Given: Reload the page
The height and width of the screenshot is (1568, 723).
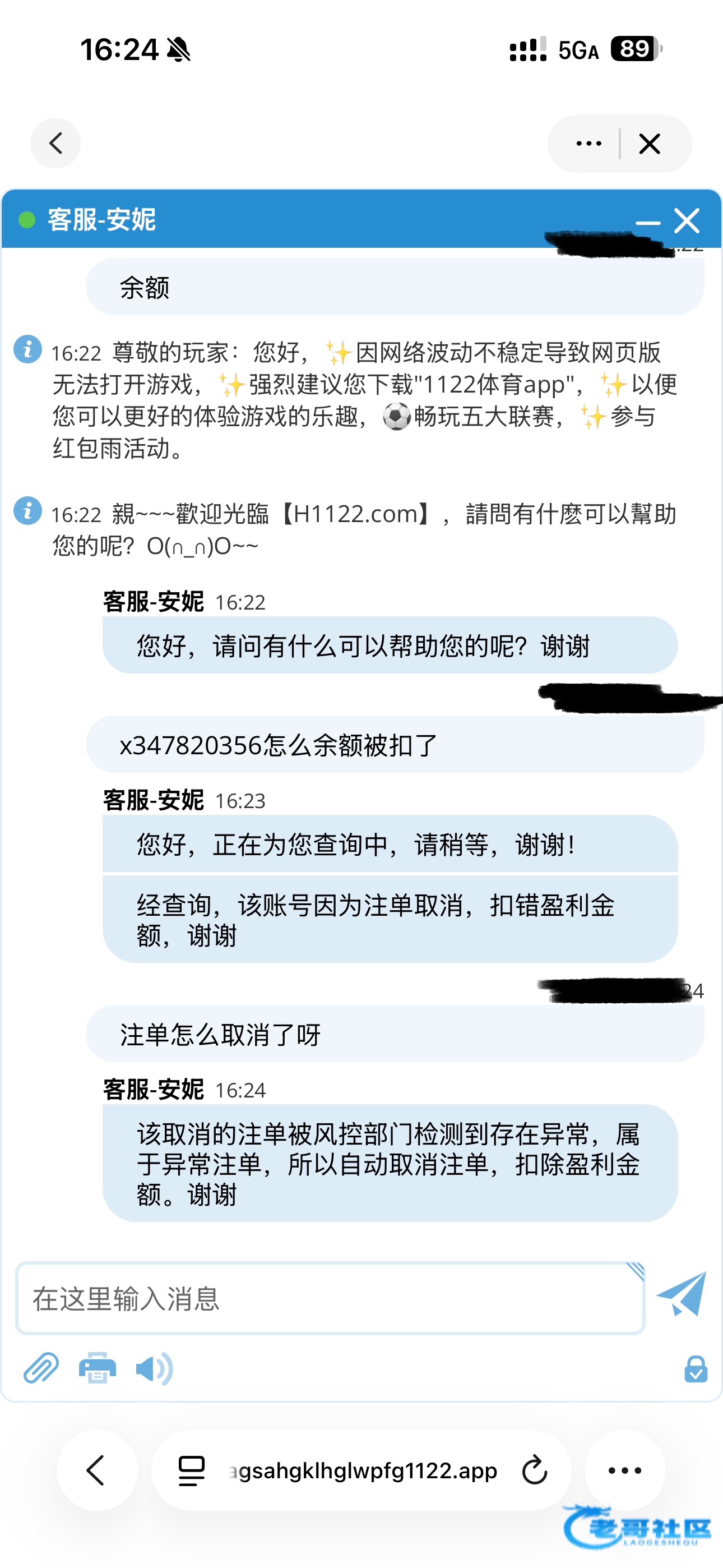Looking at the screenshot, I should [534, 1470].
